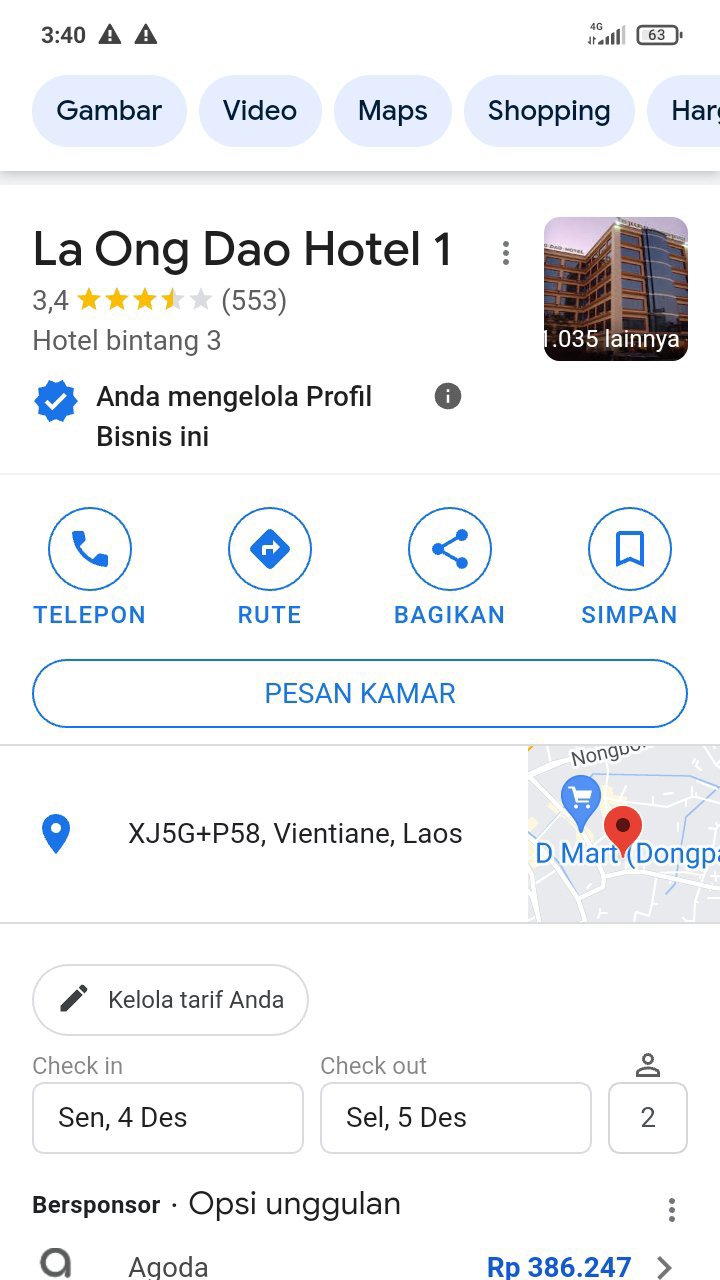Change check-out date Sel, 5 Des
Screen dimensions: 720x1280
455,1118
